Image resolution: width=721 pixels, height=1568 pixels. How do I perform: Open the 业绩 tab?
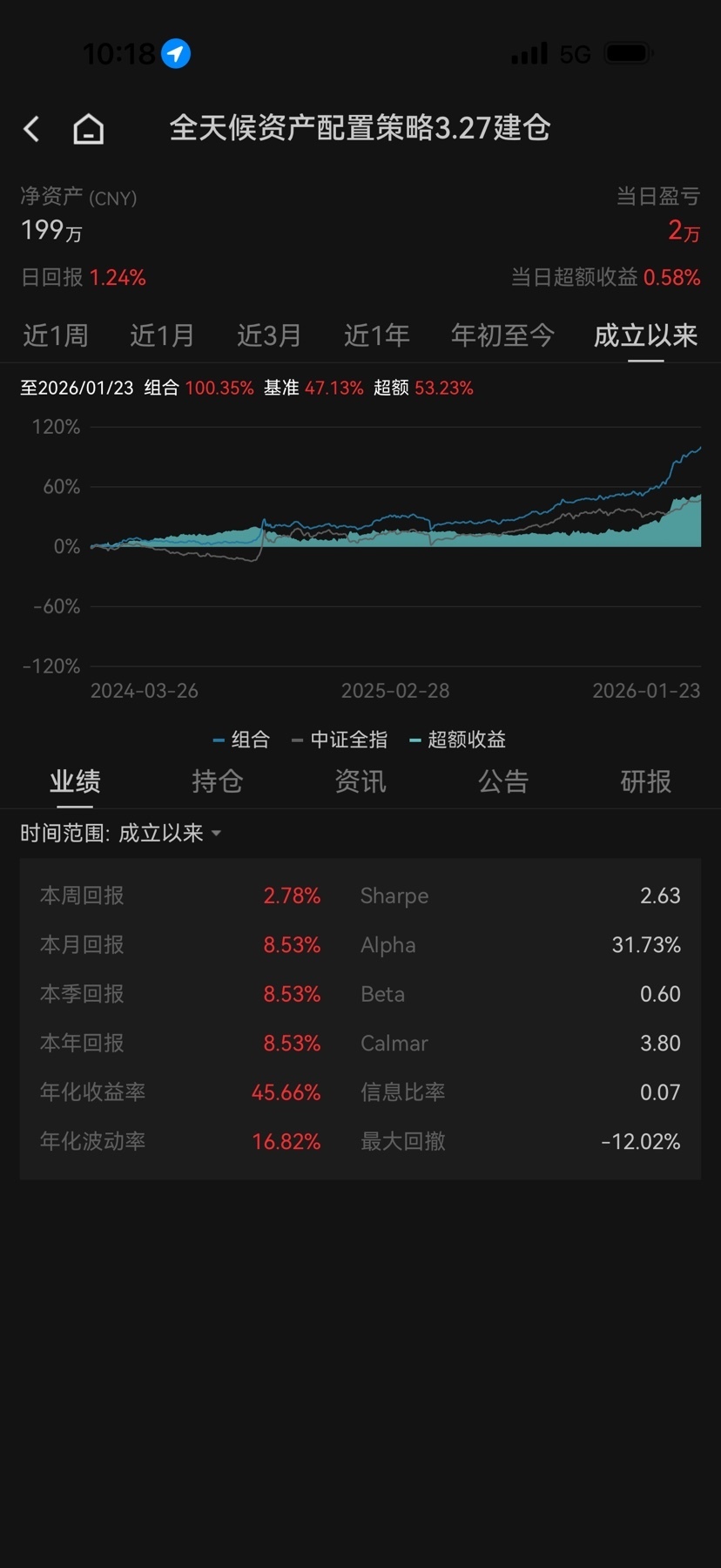(x=75, y=781)
